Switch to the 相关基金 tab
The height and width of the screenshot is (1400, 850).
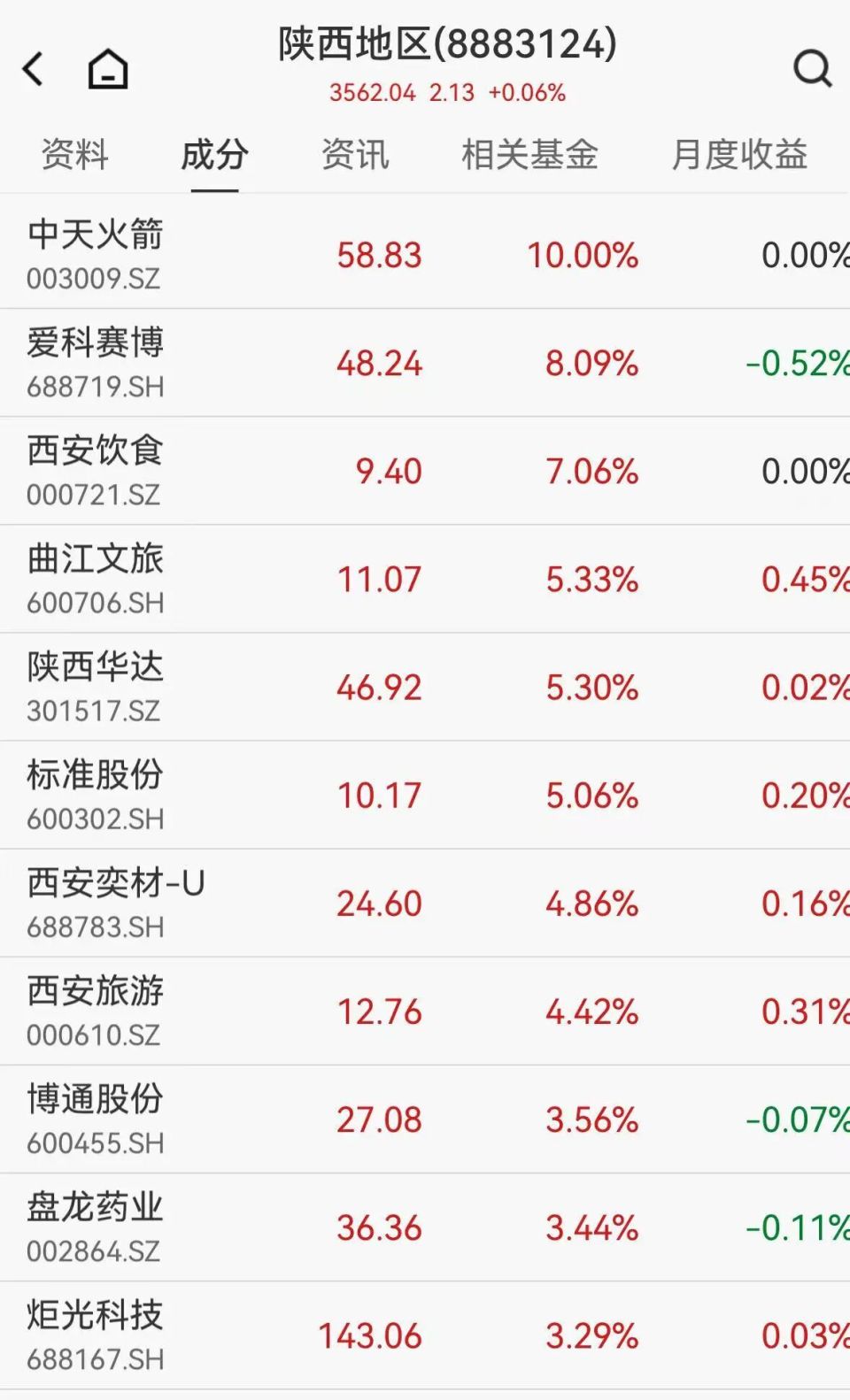[x=528, y=155]
